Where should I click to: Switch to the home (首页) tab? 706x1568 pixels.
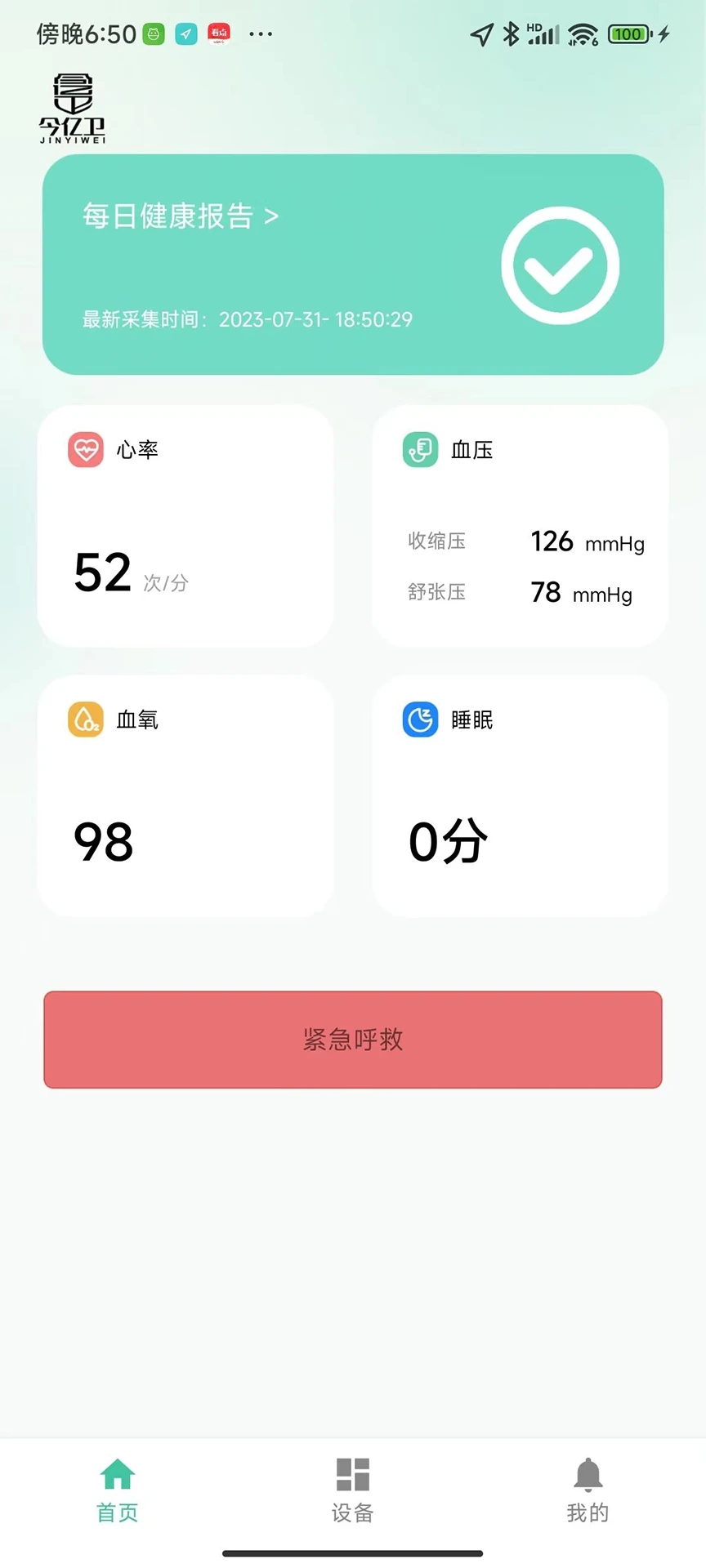coord(118,1491)
